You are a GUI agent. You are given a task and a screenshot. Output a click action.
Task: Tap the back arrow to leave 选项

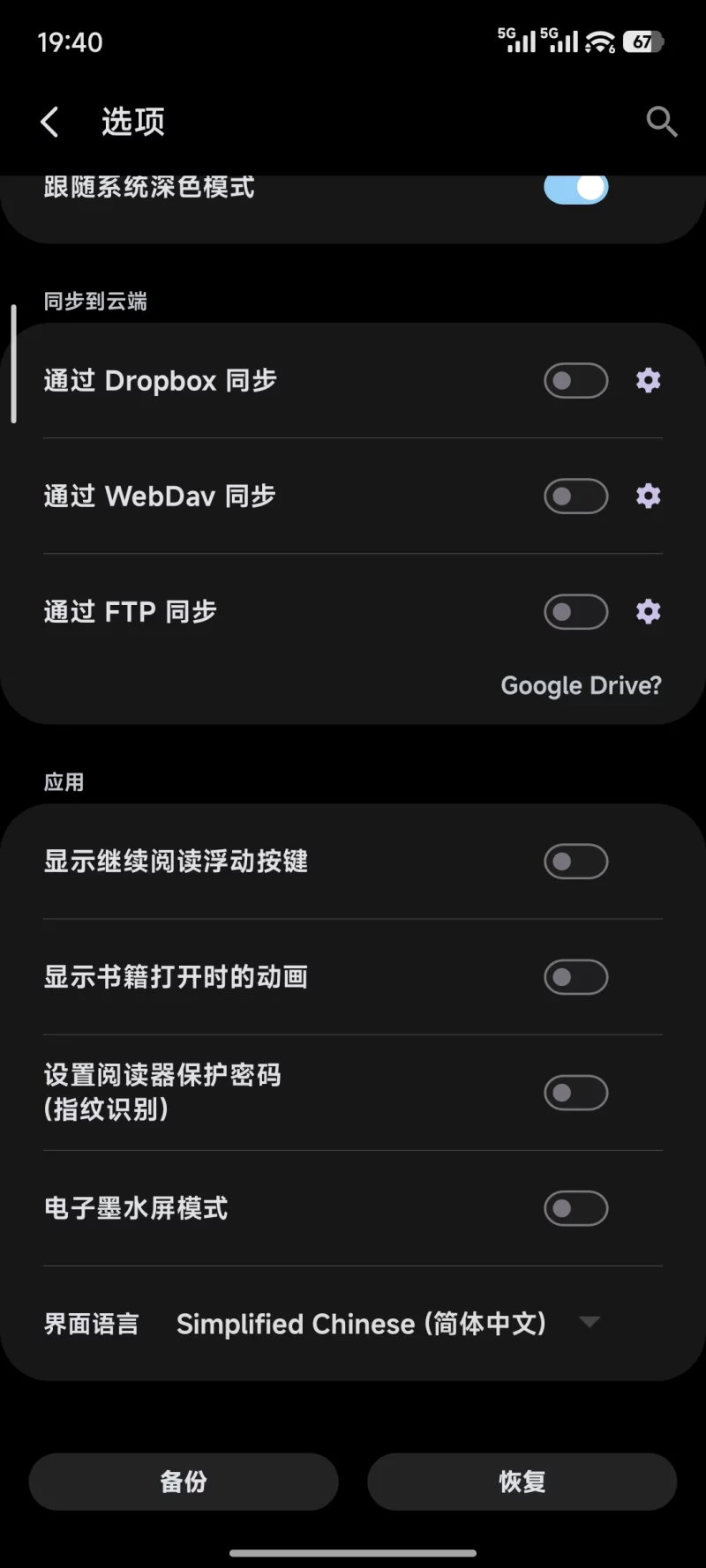[x=50, y=122]
